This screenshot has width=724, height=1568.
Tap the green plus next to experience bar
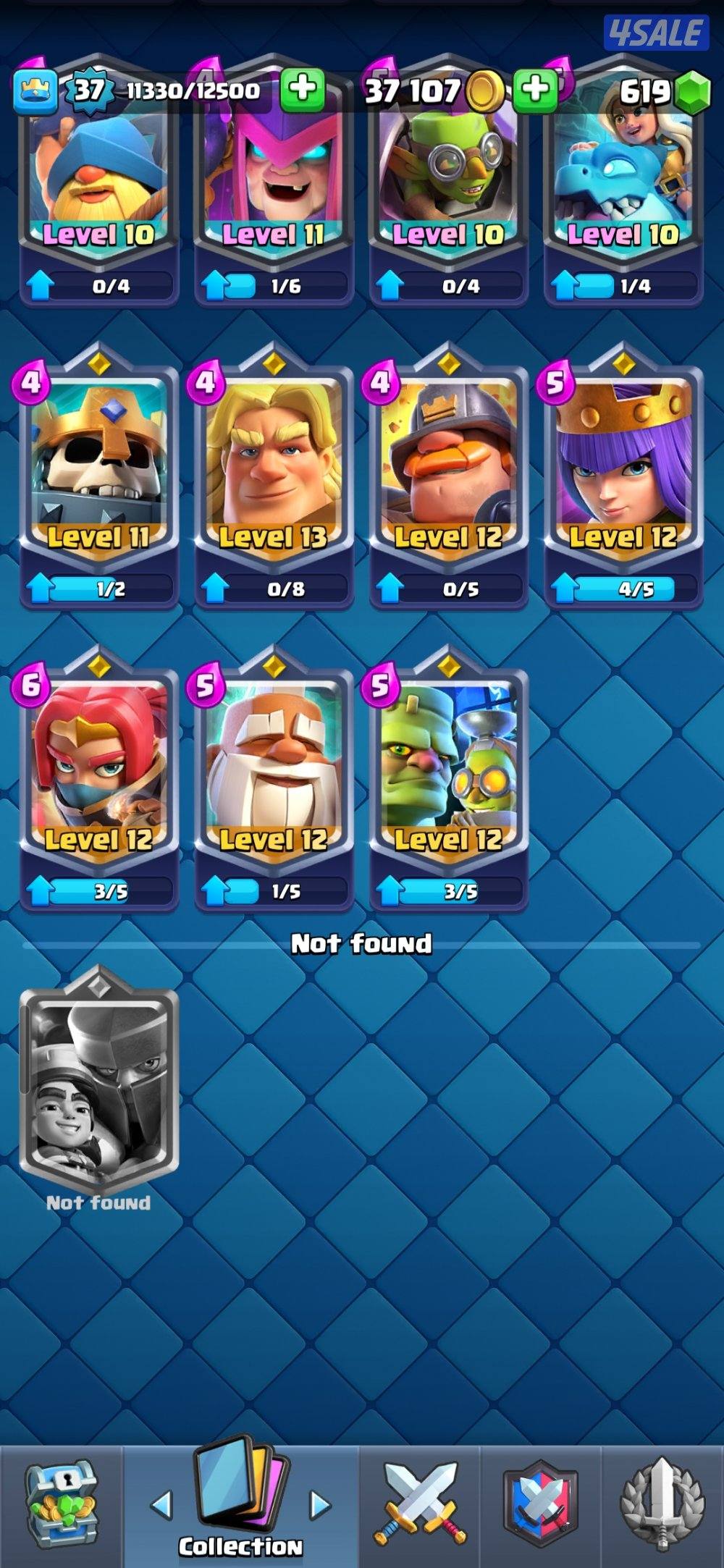click(302, 90)
